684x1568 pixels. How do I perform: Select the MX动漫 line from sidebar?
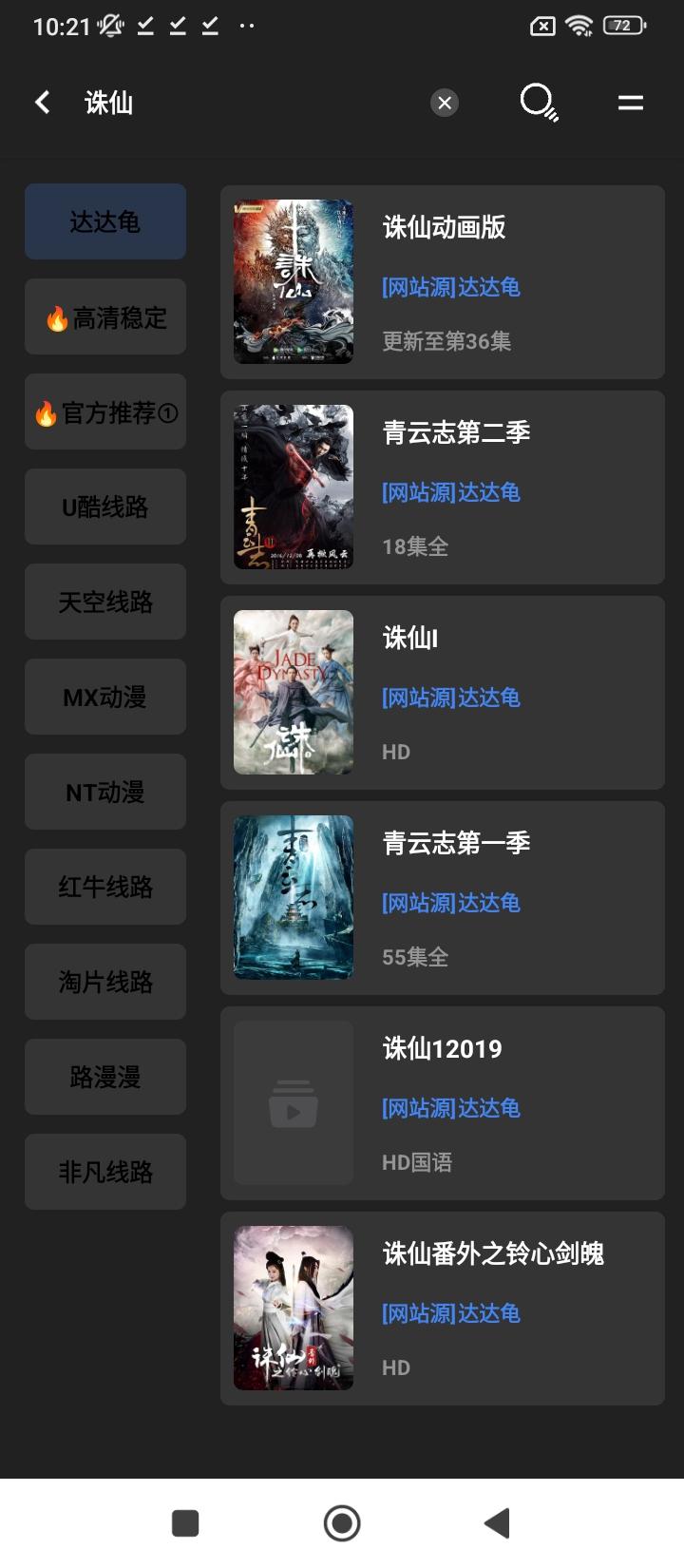(104, 697)
